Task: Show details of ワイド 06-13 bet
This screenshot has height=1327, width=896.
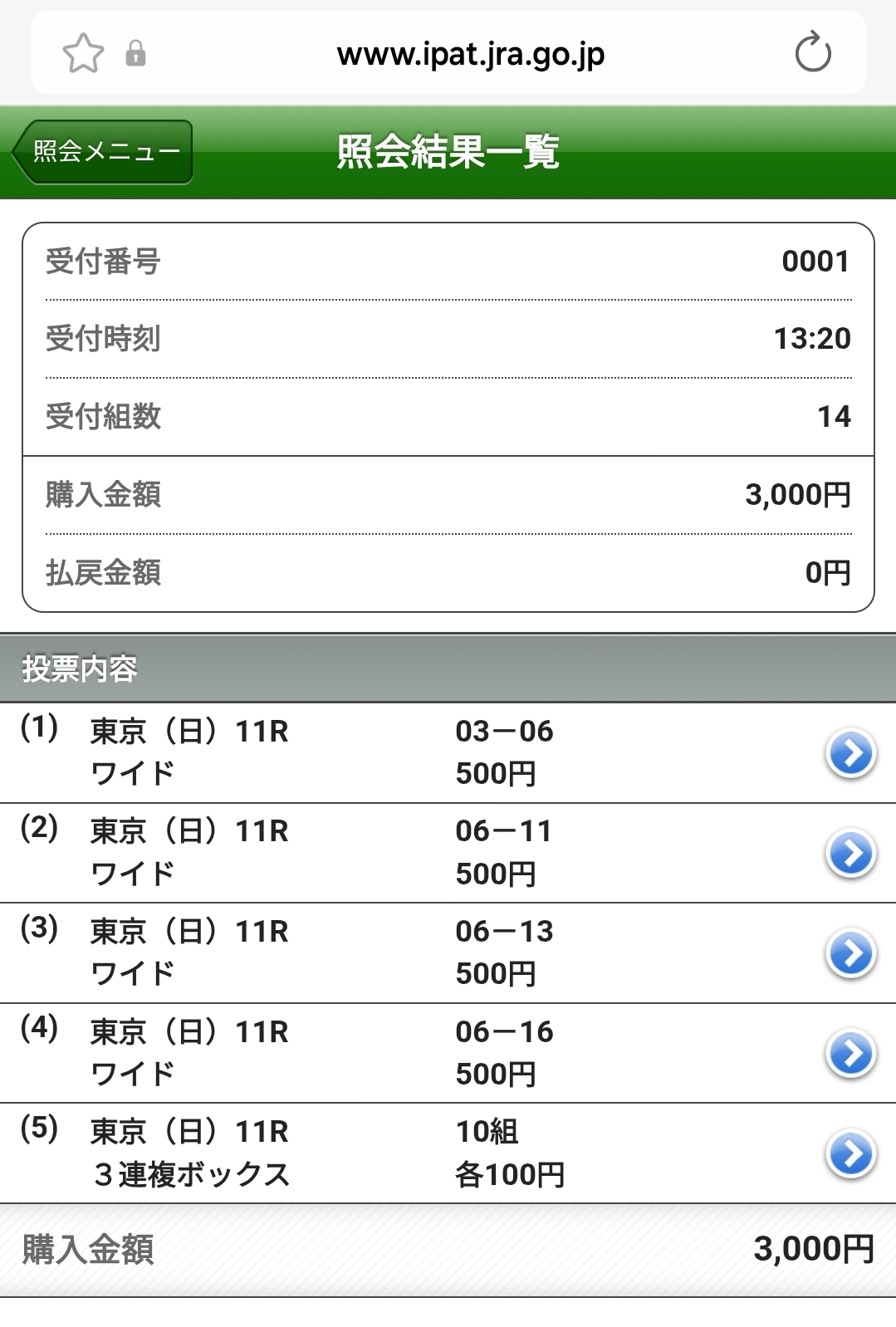Action: click(850, 953)
